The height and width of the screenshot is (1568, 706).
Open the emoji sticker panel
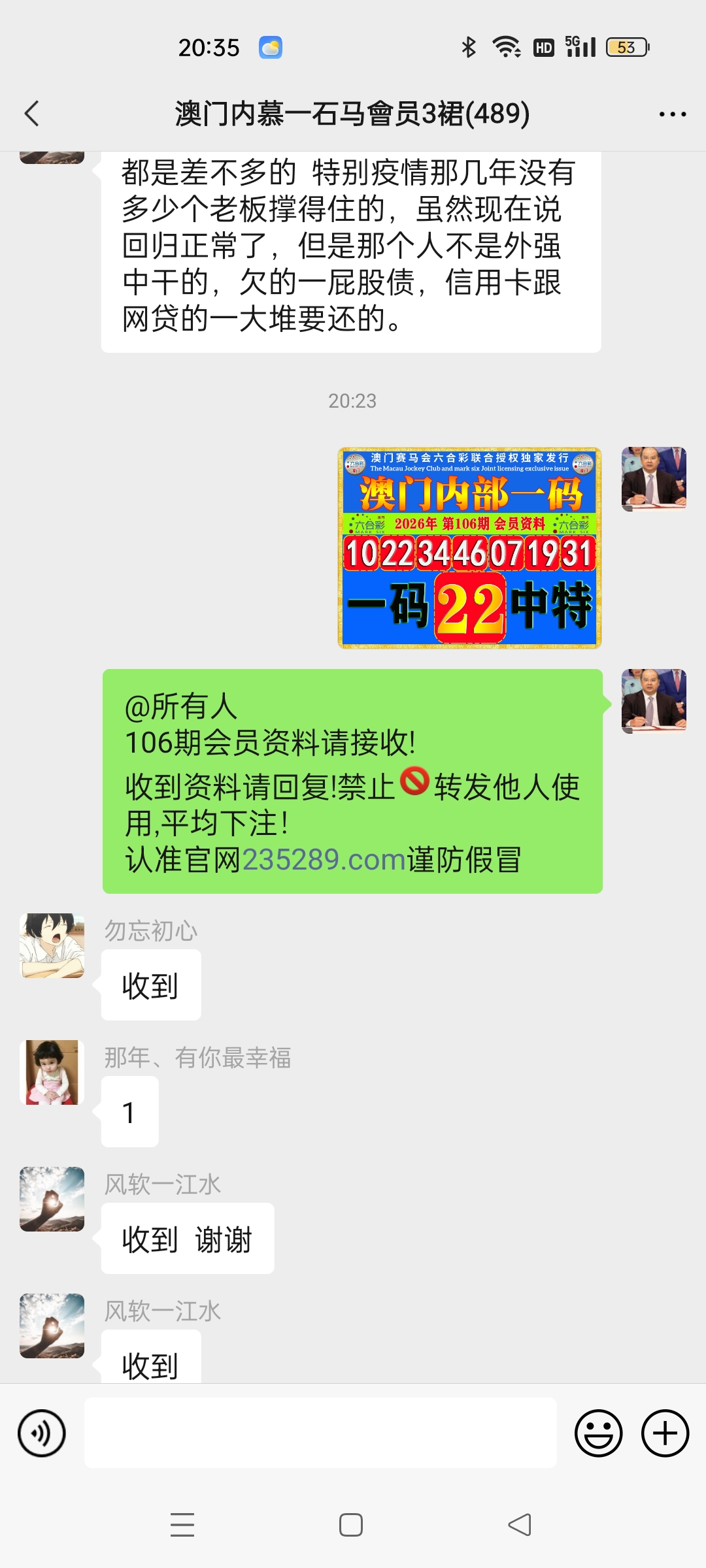pos(598,1433)
